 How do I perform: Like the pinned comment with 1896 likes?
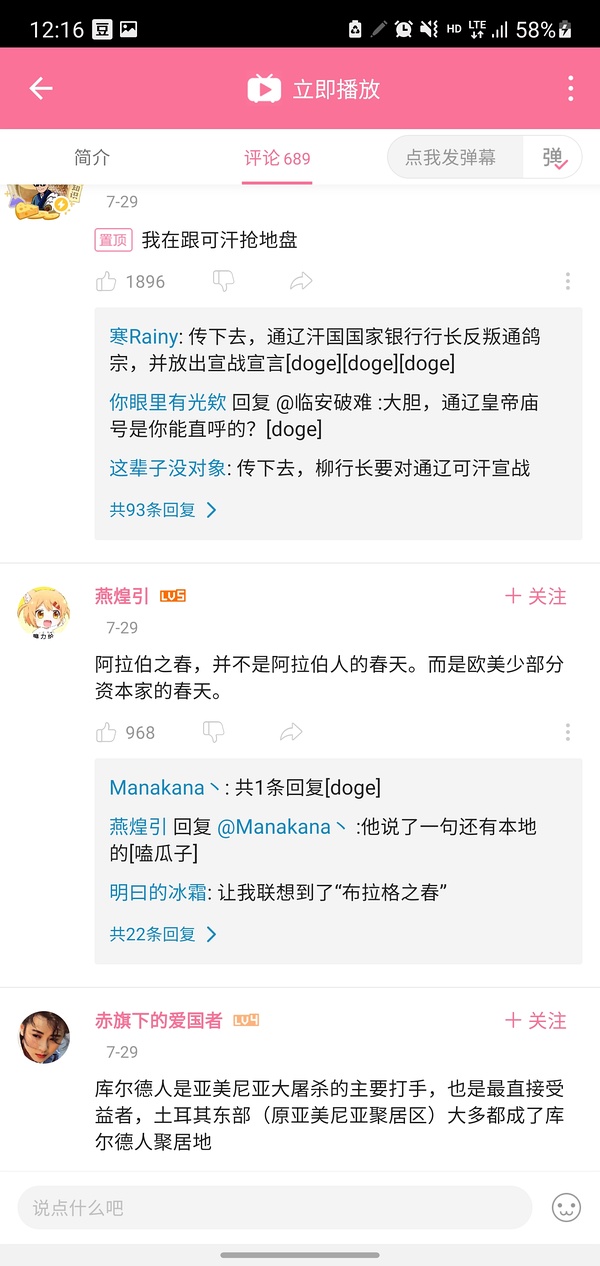point(107,282)
